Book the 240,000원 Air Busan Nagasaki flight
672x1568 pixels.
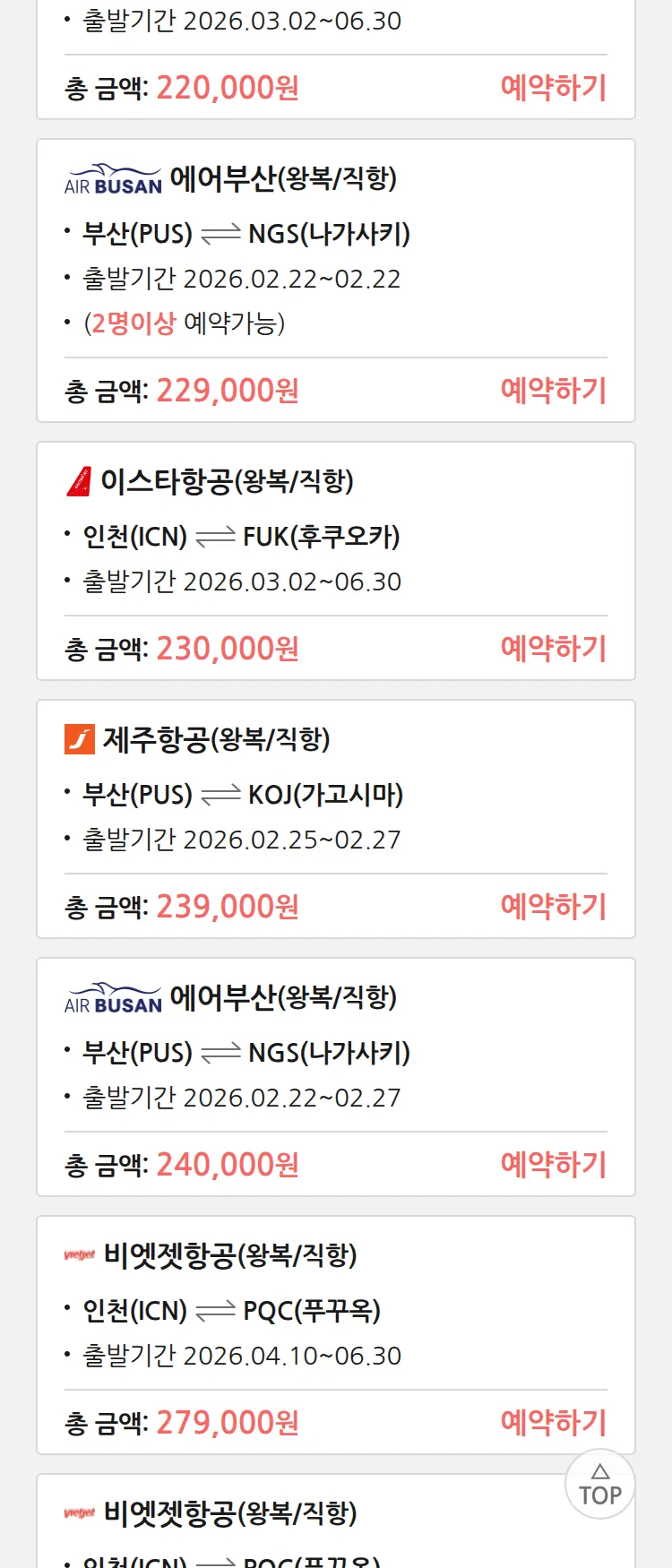click(x=553, y=1165)
